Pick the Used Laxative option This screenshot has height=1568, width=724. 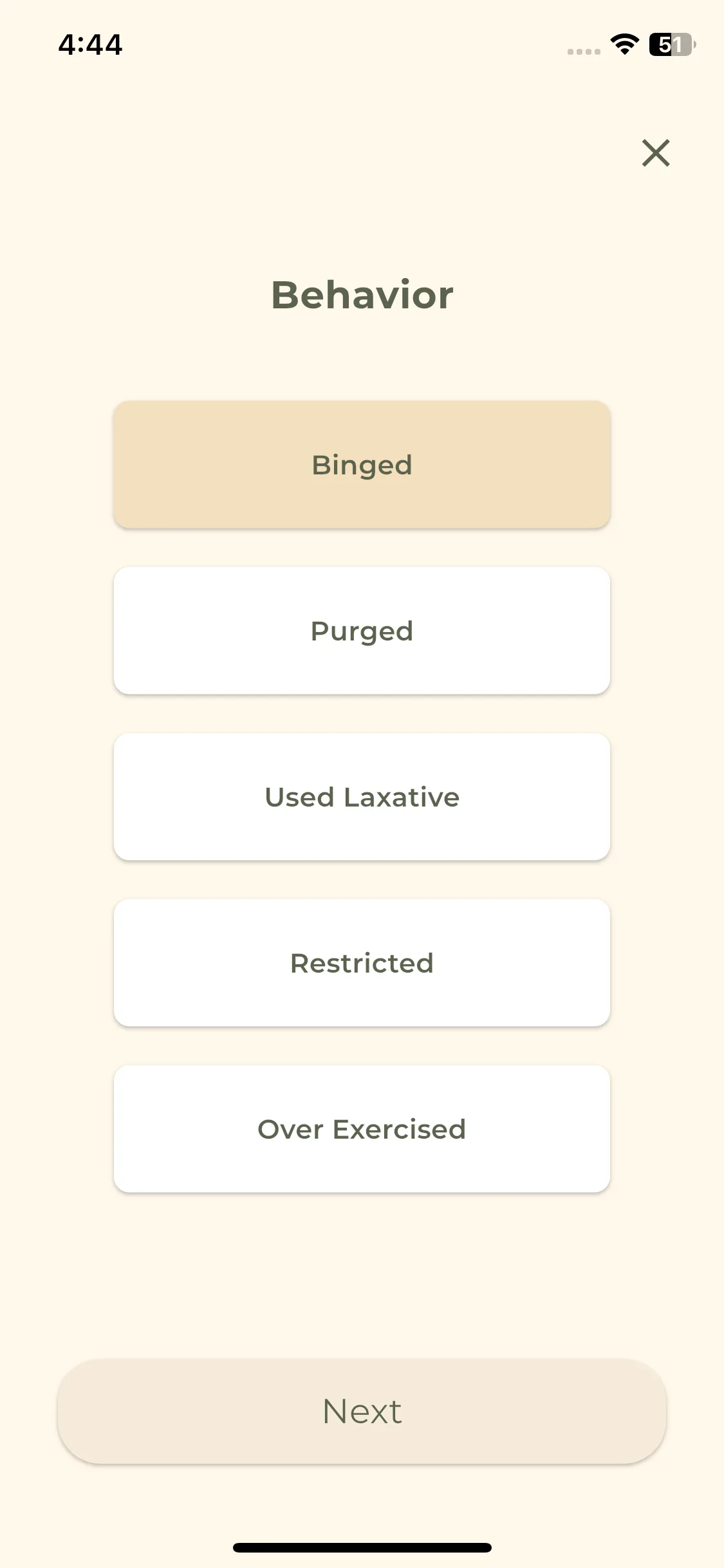coord(362,797)
